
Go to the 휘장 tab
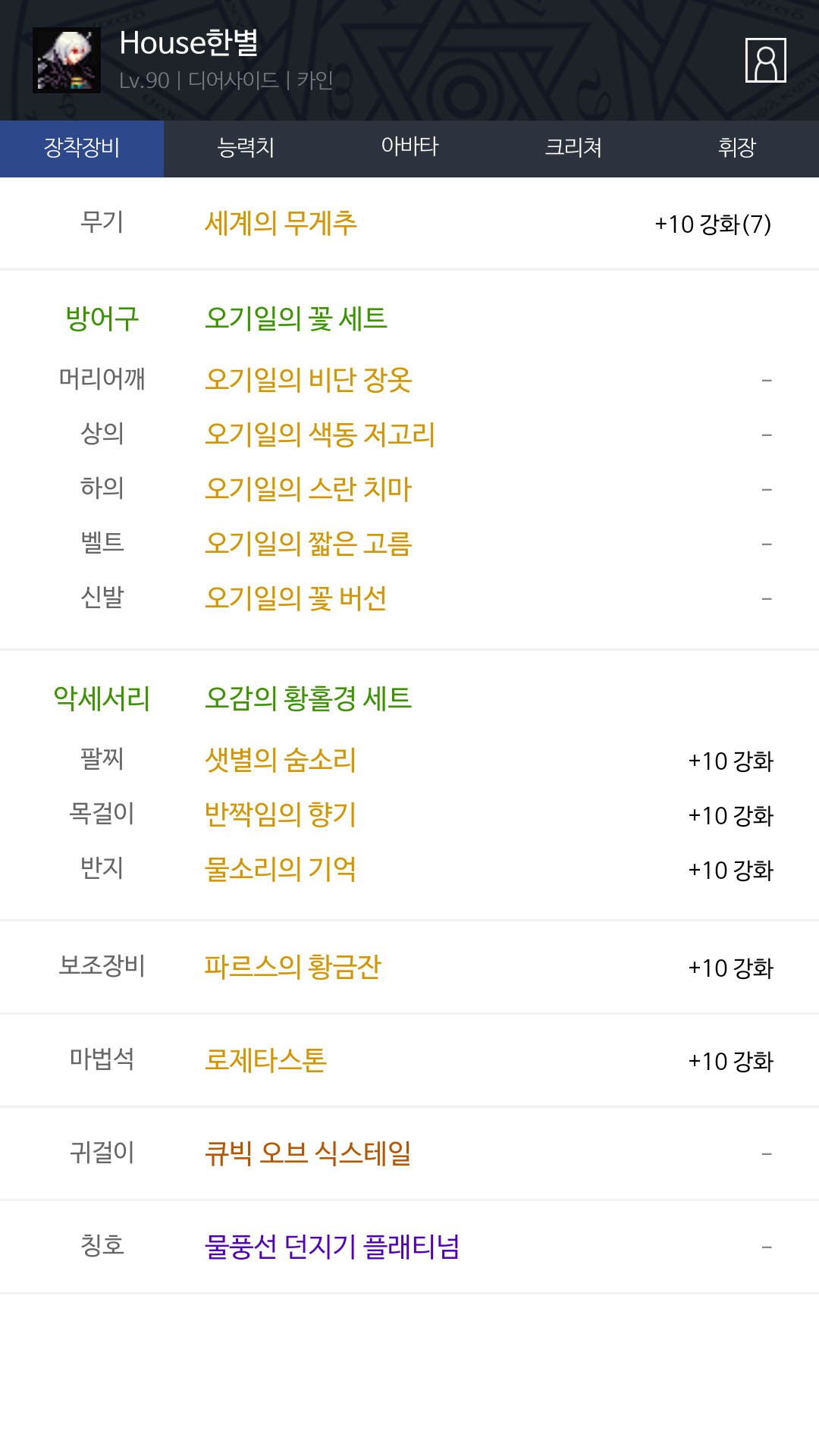pyautogui.click(x=737, y=149)
